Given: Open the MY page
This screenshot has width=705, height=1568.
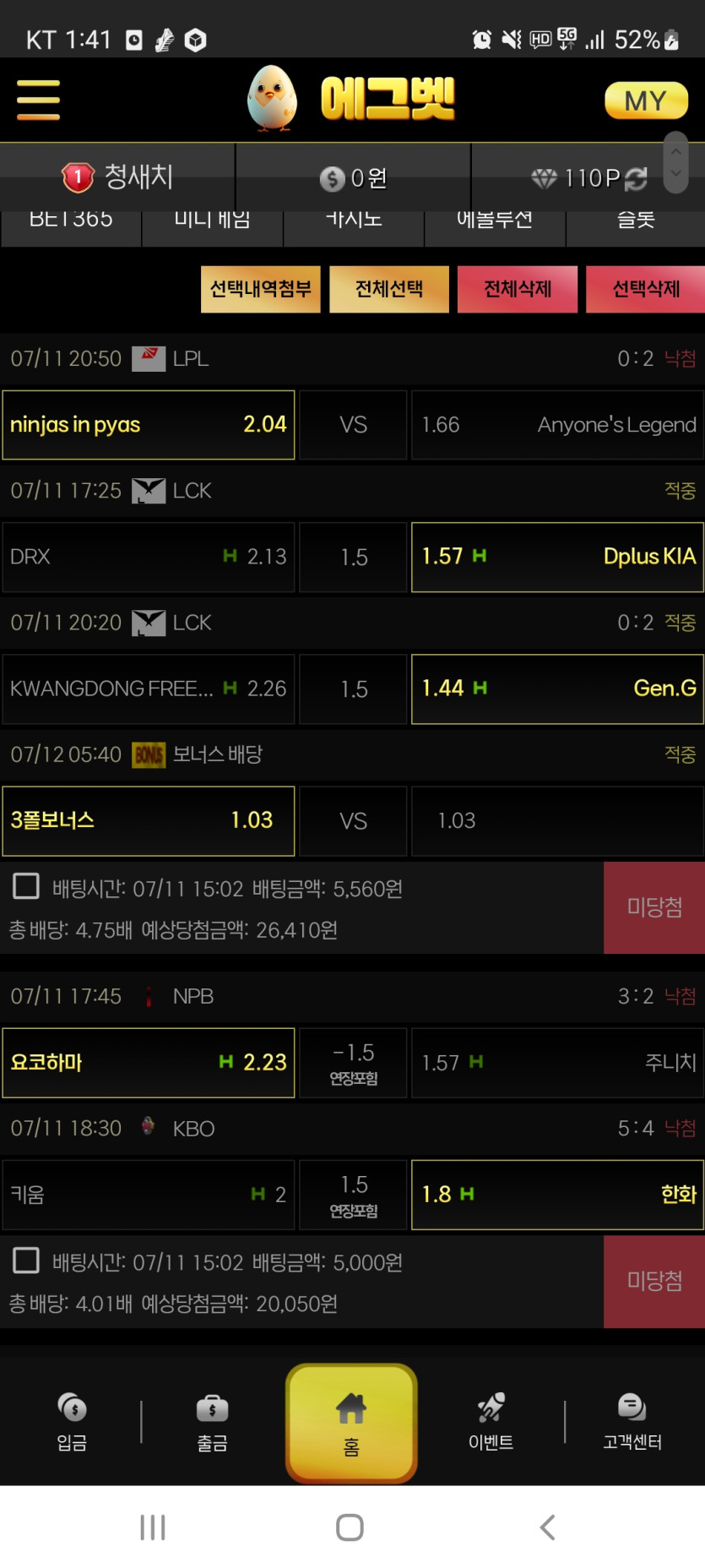Looking at the screenshot, I should 646,101.
